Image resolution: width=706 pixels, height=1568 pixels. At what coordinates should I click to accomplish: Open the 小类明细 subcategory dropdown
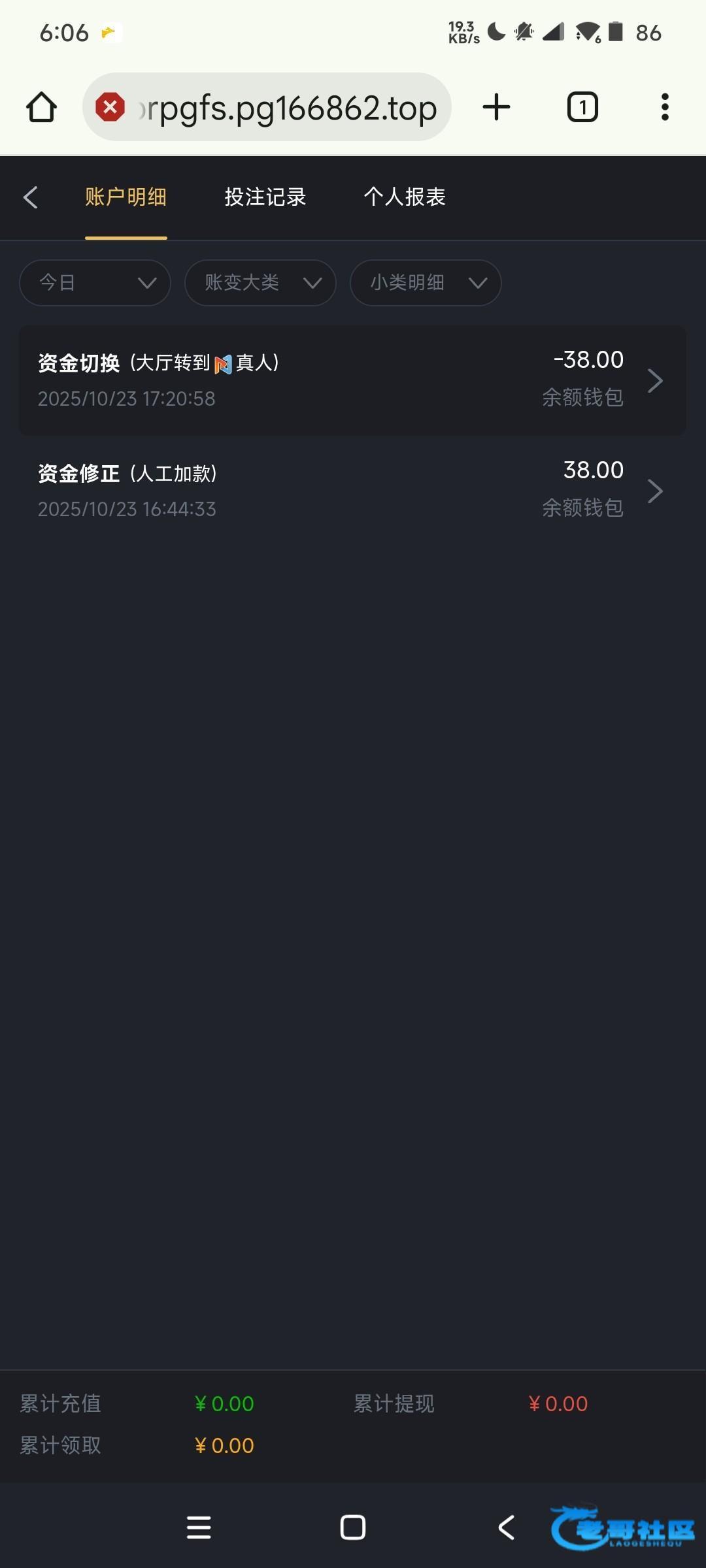(x=426, y=283)
